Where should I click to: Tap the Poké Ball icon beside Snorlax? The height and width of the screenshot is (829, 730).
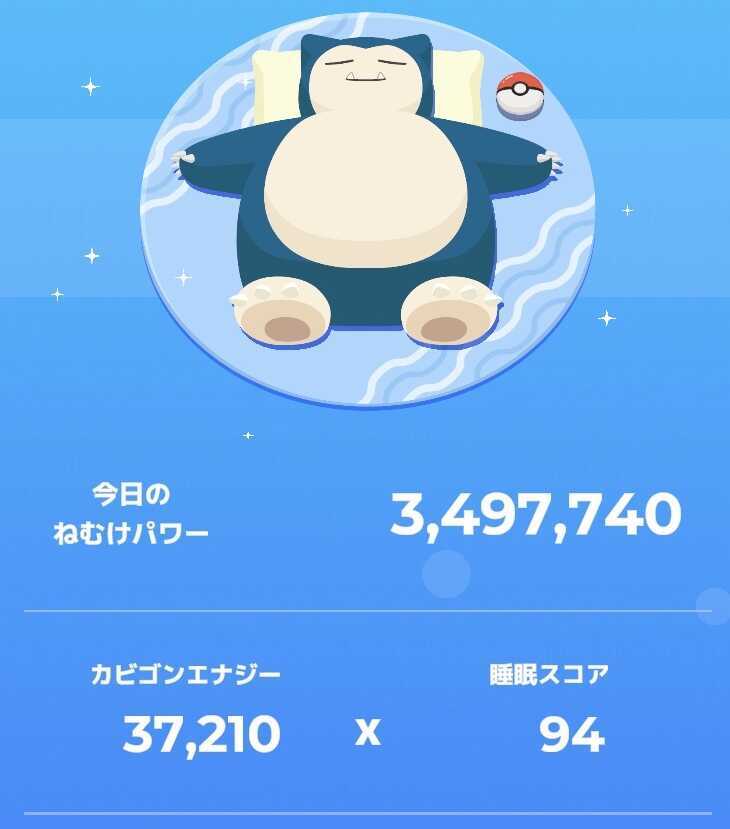(x=518, y=92)
